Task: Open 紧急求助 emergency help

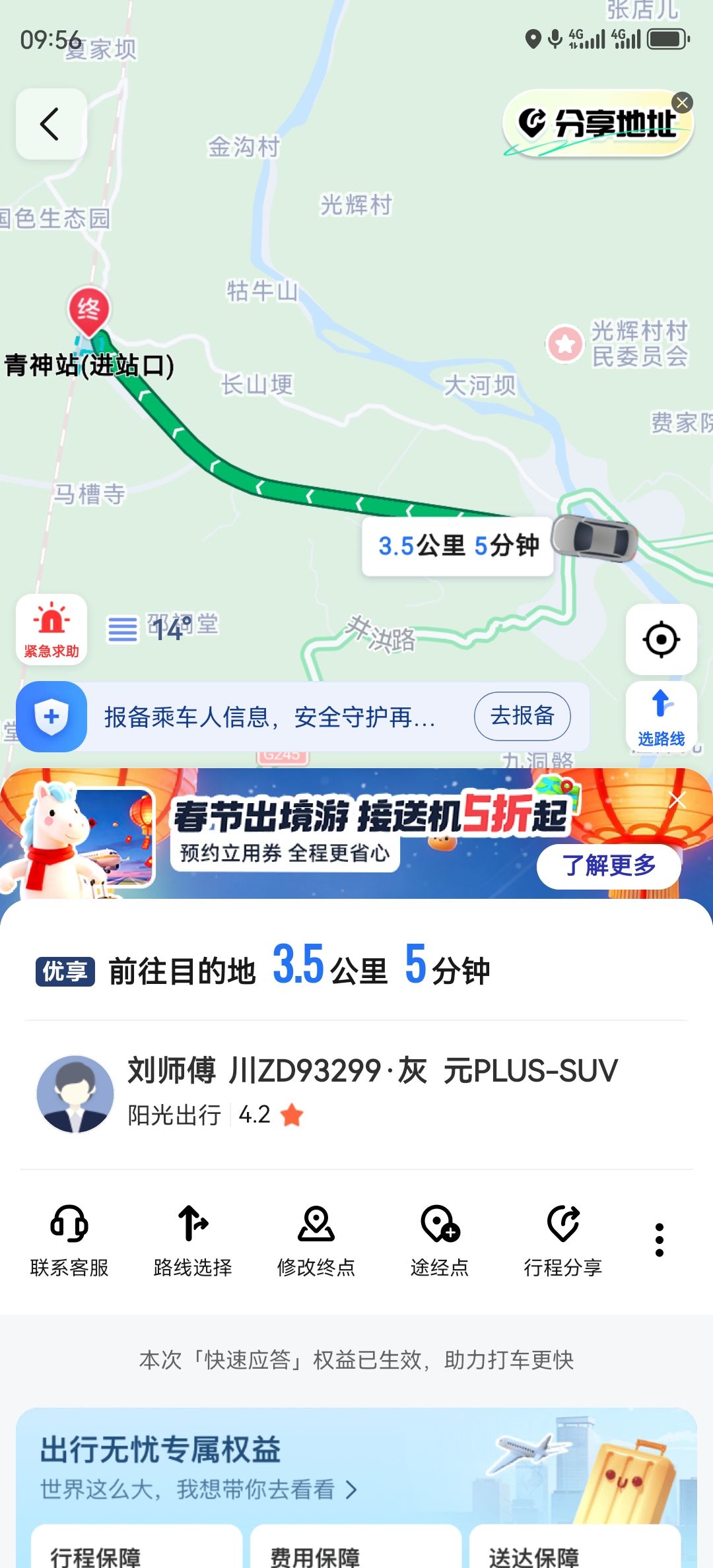Action: 51,630
